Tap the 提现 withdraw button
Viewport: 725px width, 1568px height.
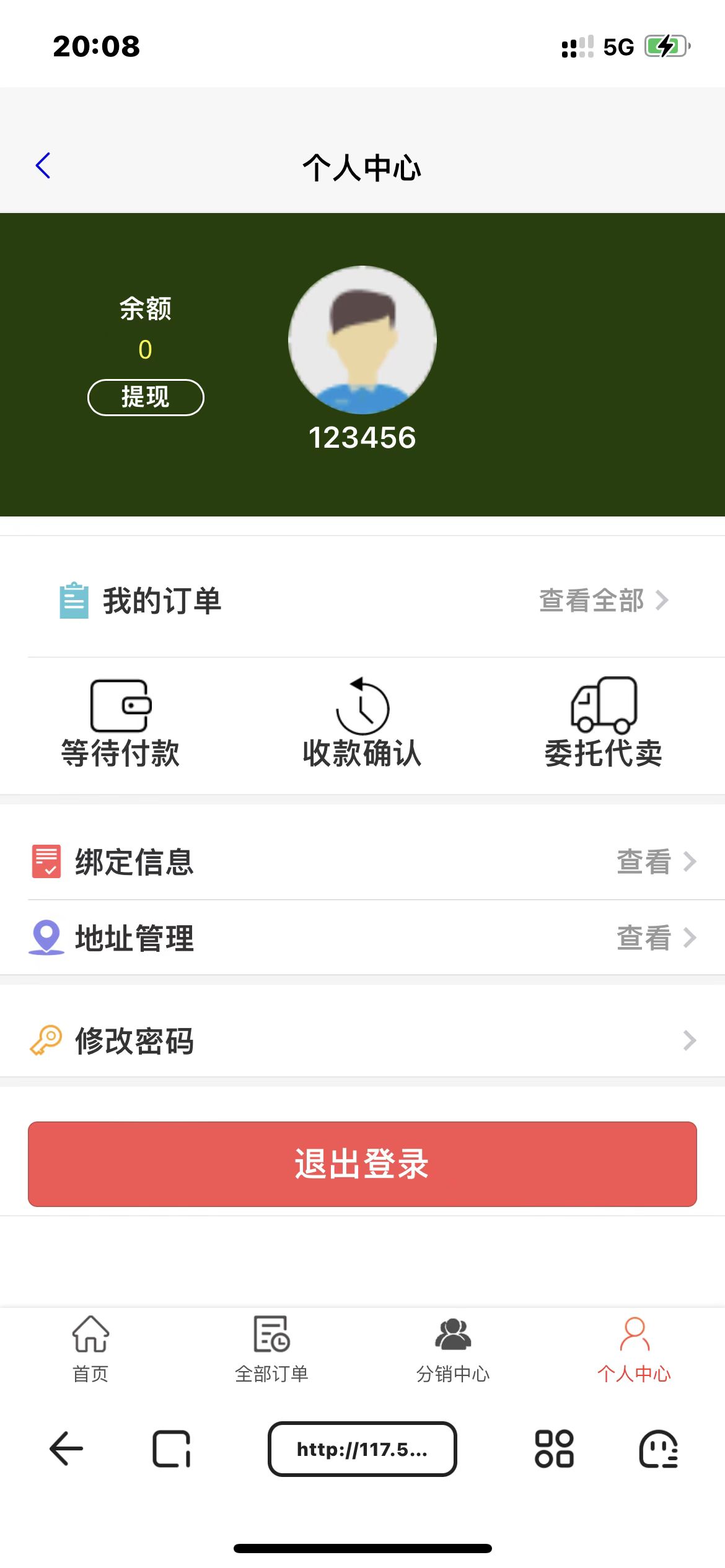(146, 397)
